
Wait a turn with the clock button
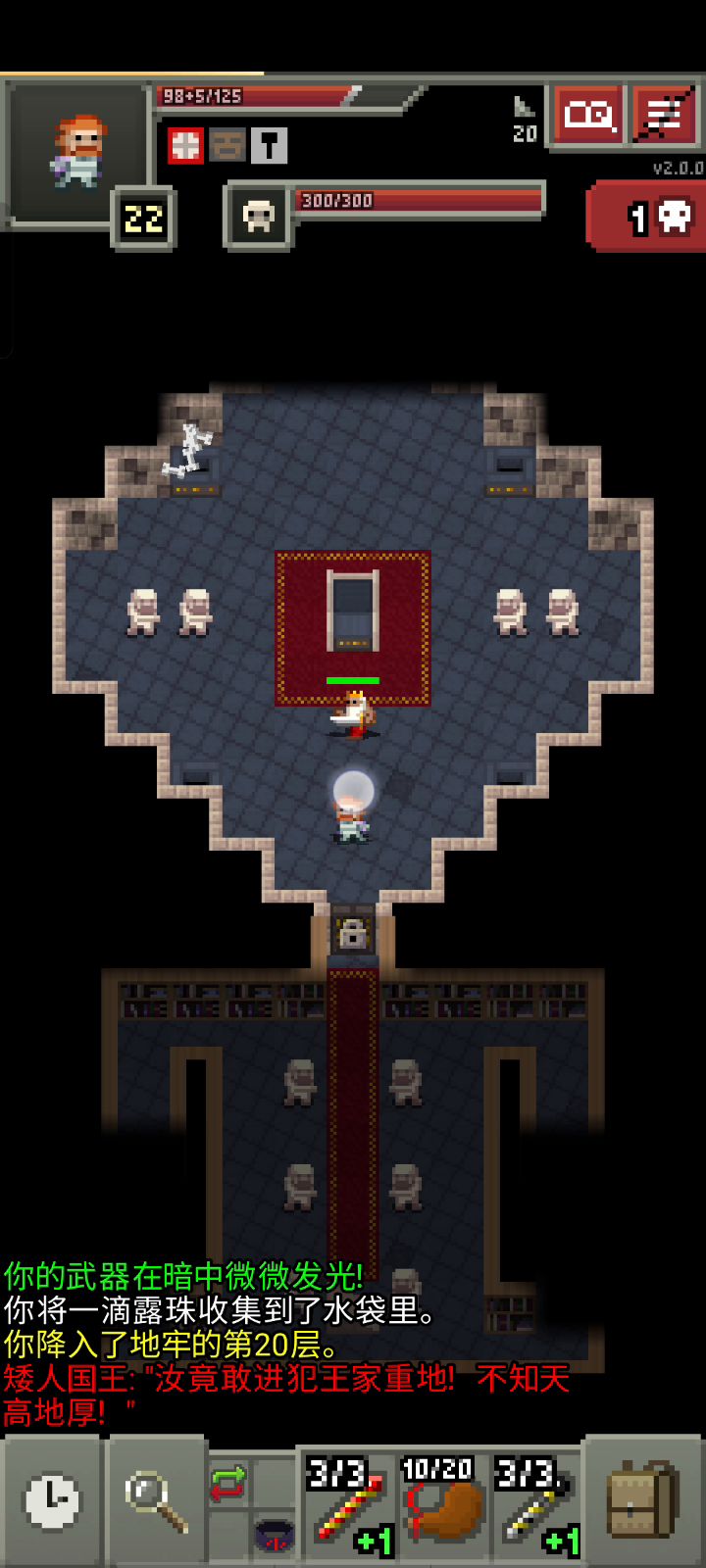pyautogui.click(x=51, y=1501)
